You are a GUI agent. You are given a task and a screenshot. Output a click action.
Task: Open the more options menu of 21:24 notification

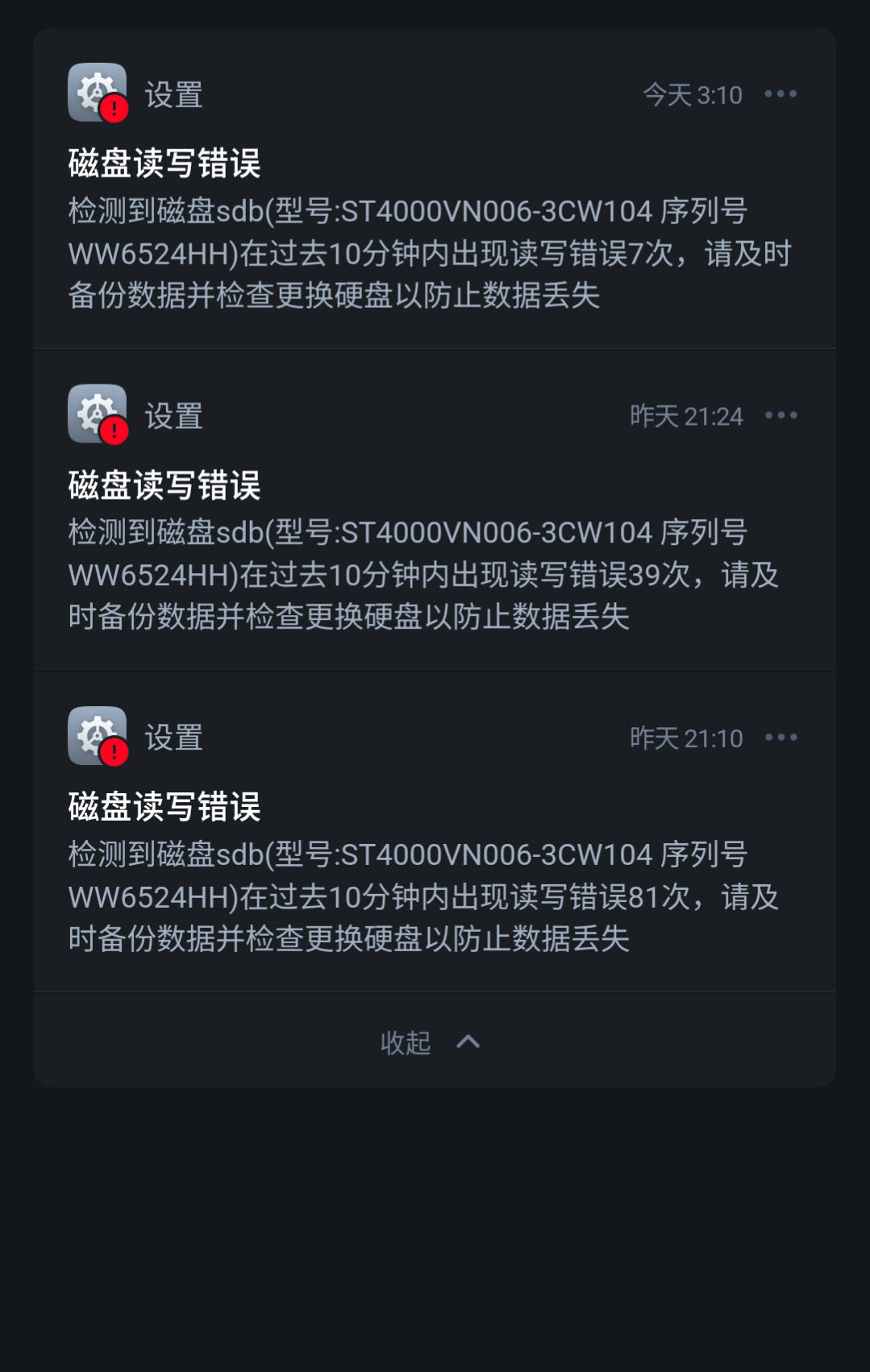(781, 415)
